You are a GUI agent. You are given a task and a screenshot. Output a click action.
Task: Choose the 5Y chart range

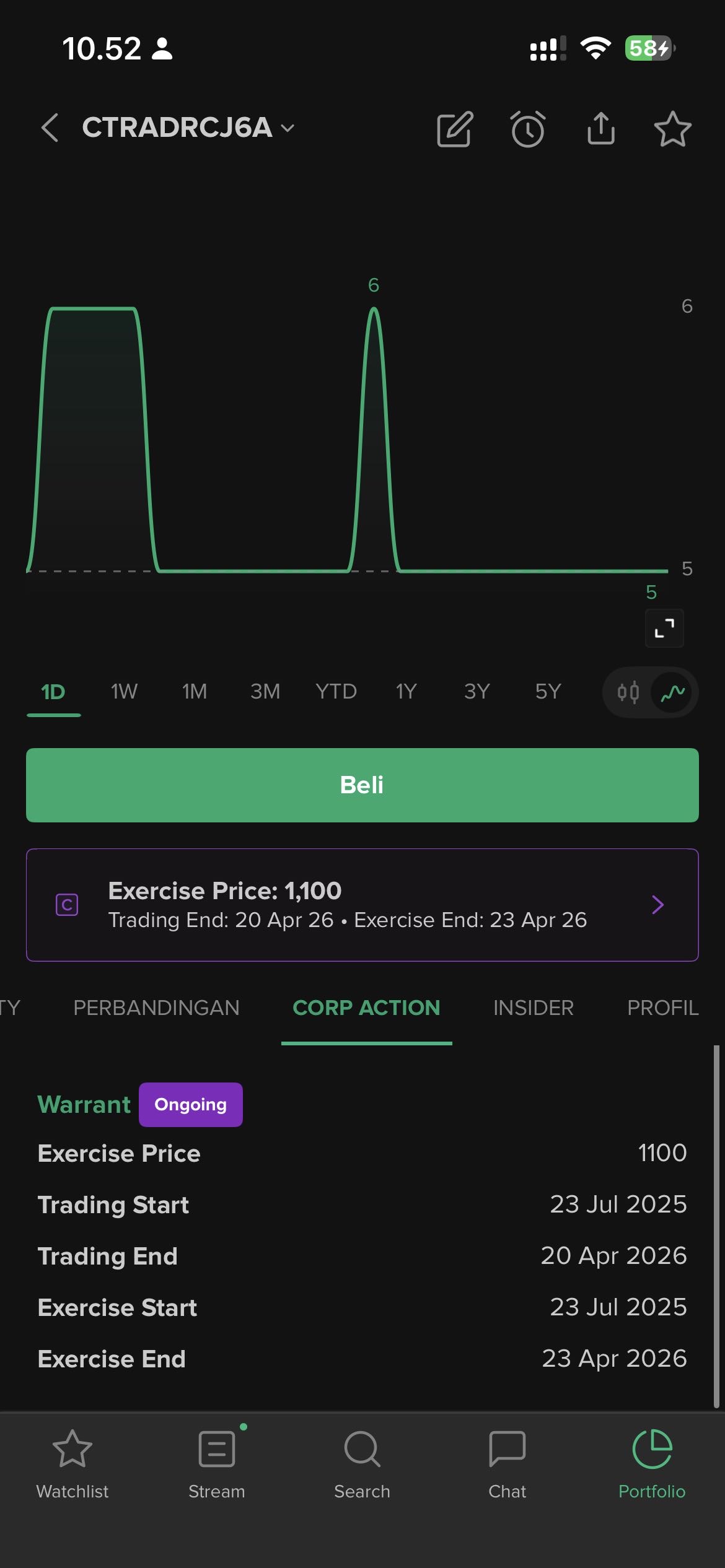pyautogui.click(x=548, y=691)
